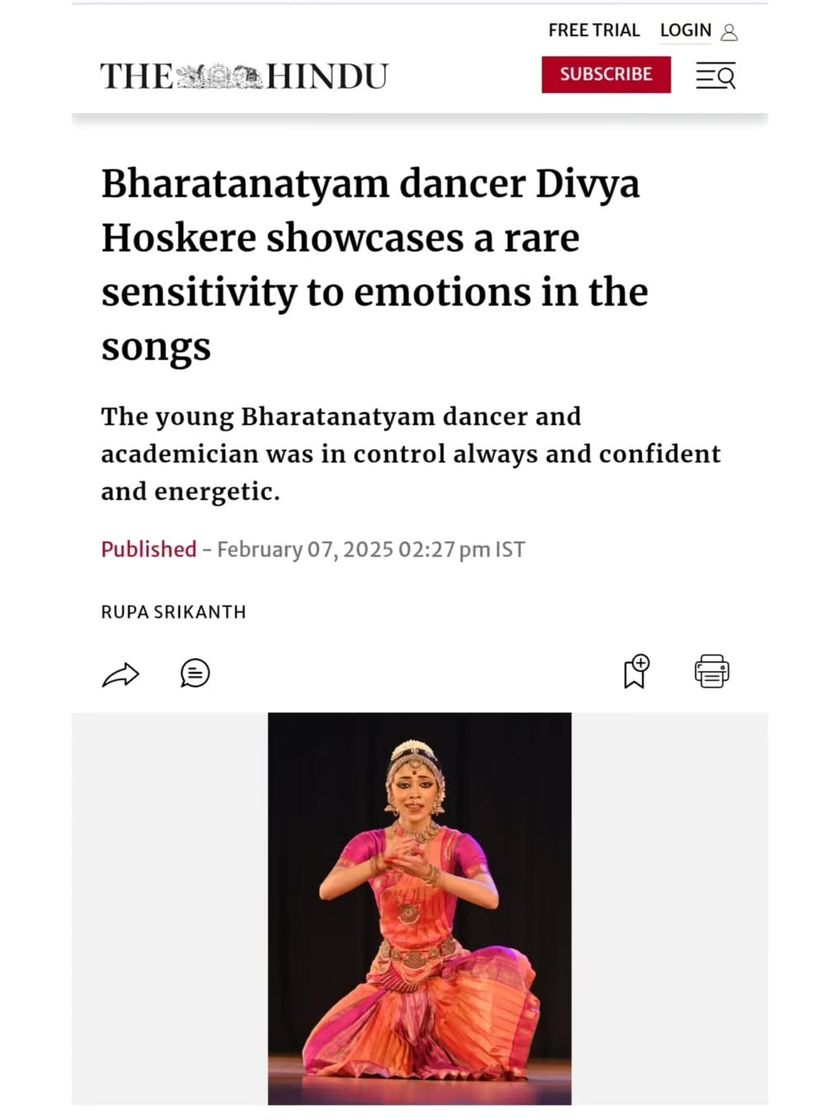Open the comments bubble icon

coord(195,673)
